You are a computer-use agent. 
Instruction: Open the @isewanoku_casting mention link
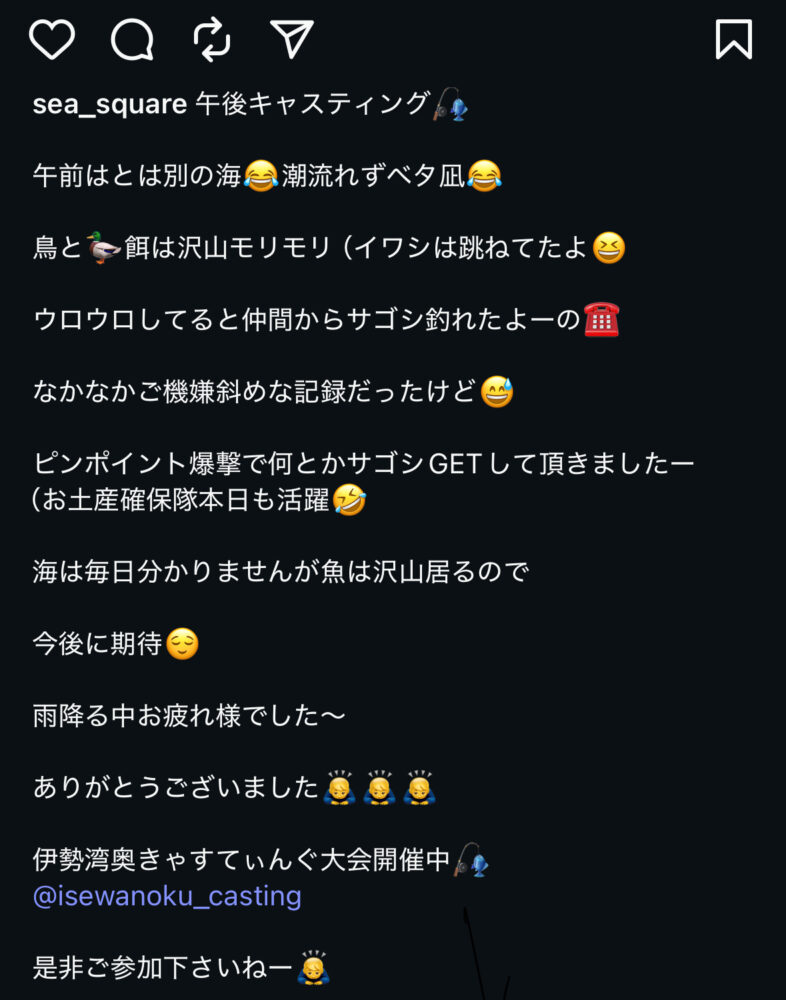pos(167,895)
